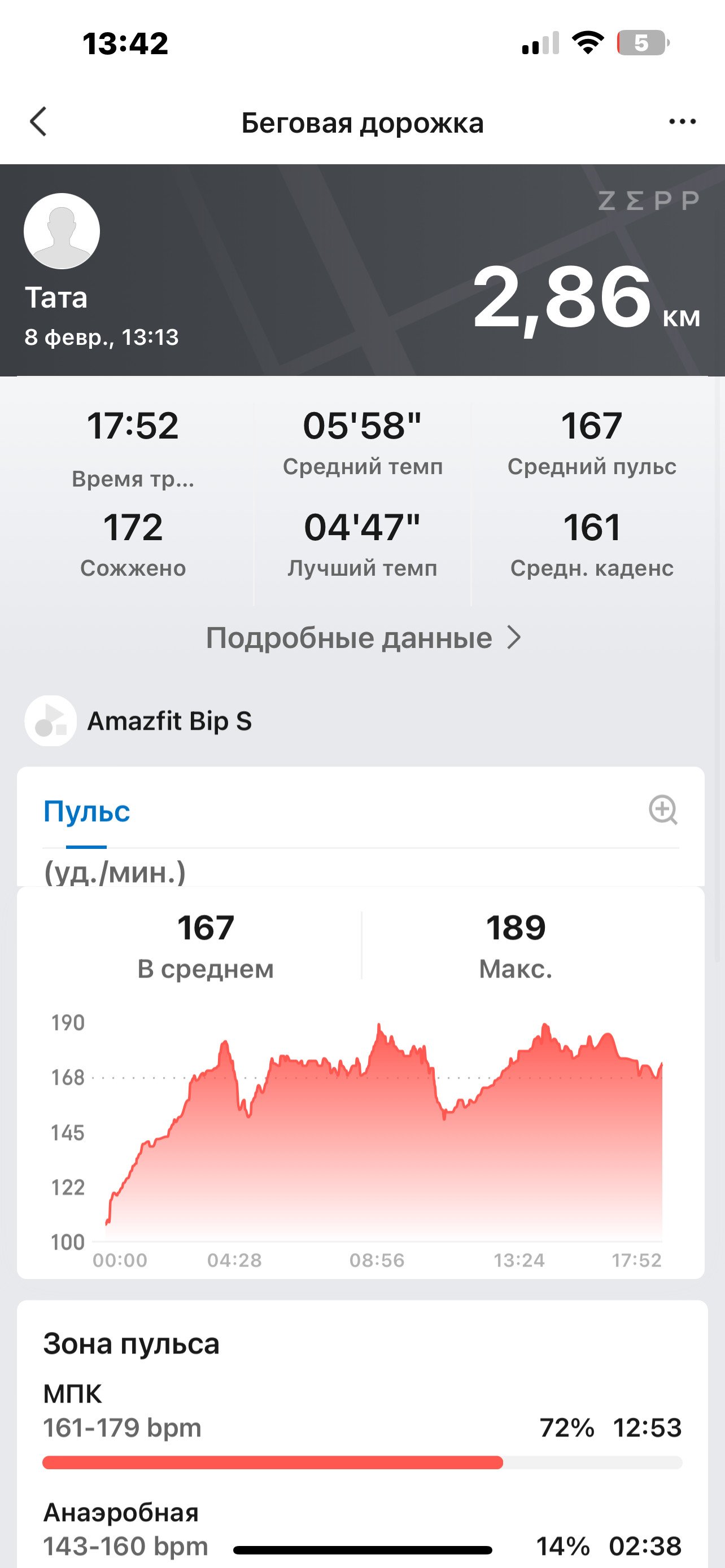725x1568 pixels.
Task: Tap Тата's profile avatar
Action: pyautogui.click(x=62, y=231)
